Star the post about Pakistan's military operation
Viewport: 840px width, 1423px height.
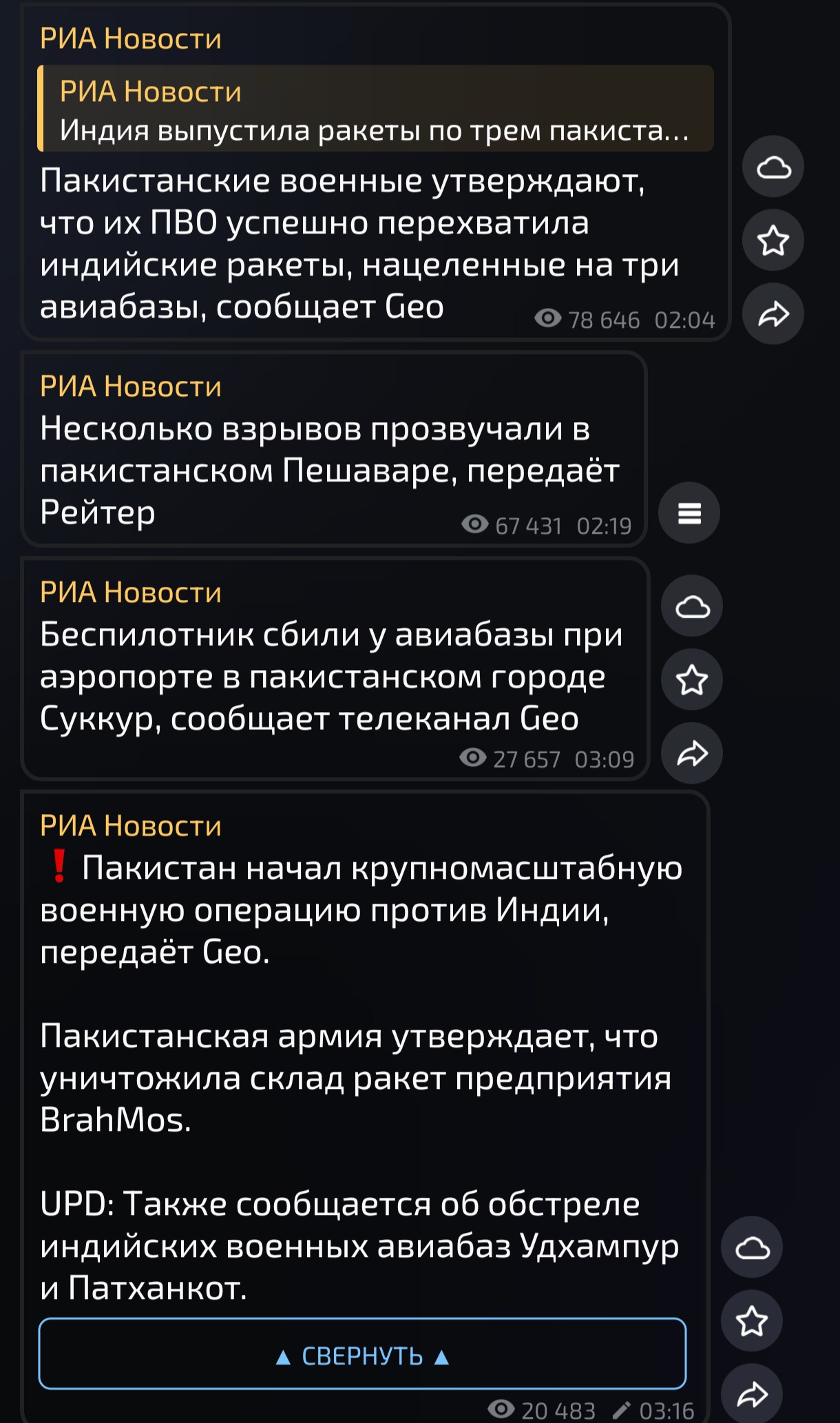tap(752, 1321)
